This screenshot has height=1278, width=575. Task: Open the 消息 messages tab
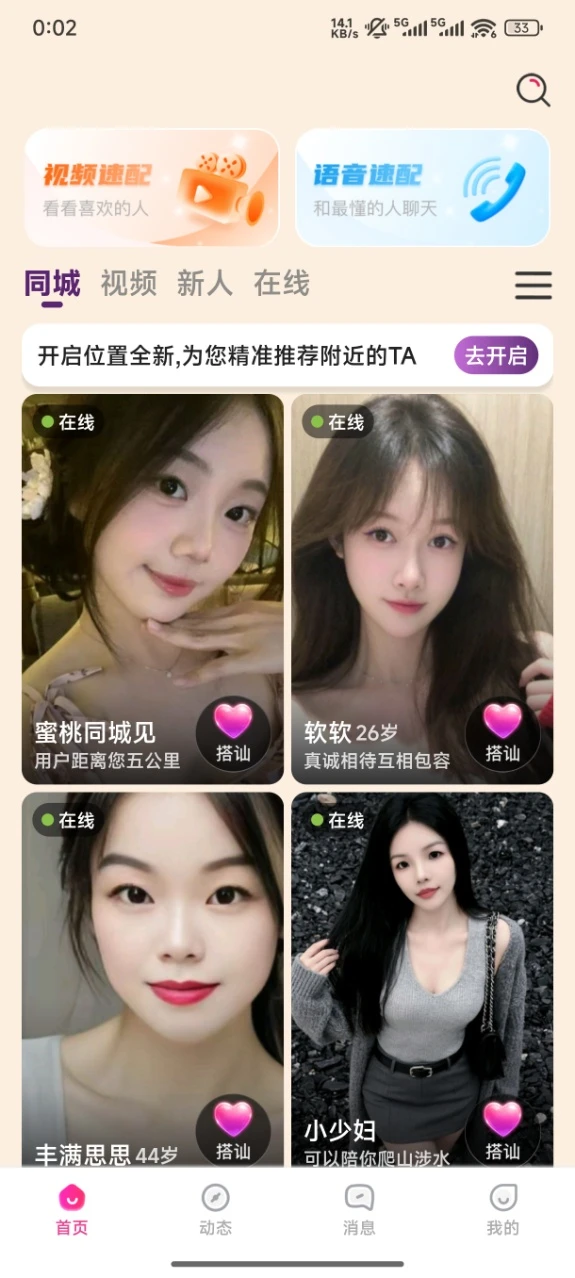359,1210
